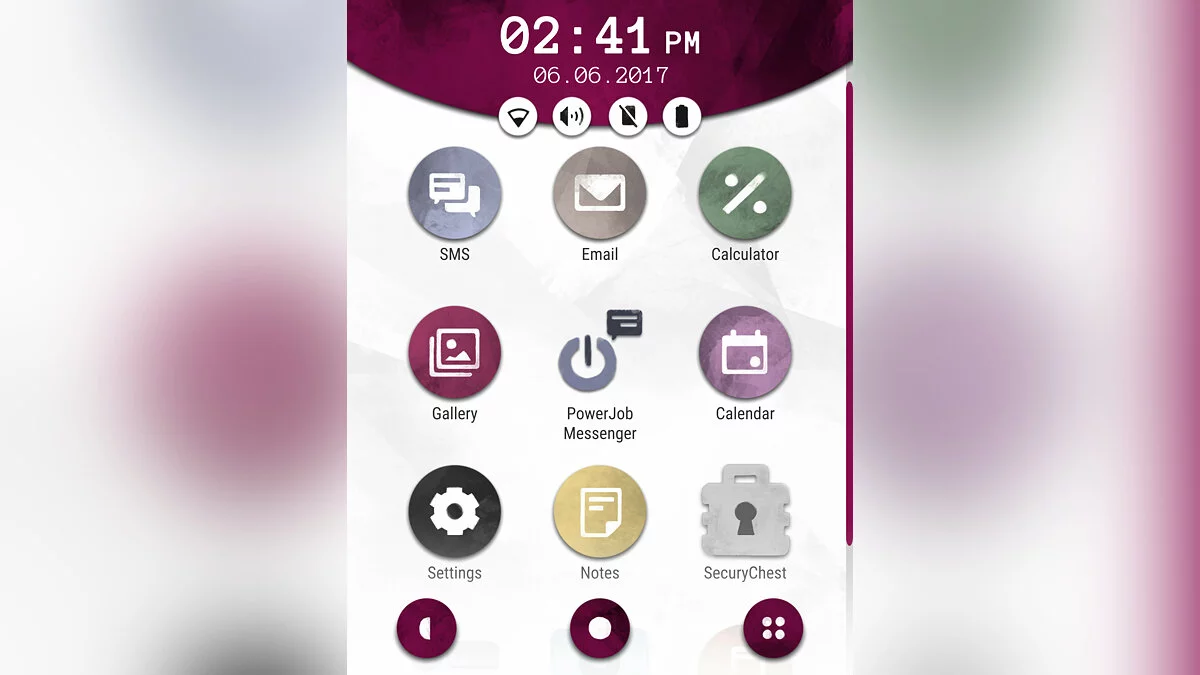The width and height of the screenshot is (1200, 675).
Task: Tap the no-SIM card status icon
Action: (628, 117)
